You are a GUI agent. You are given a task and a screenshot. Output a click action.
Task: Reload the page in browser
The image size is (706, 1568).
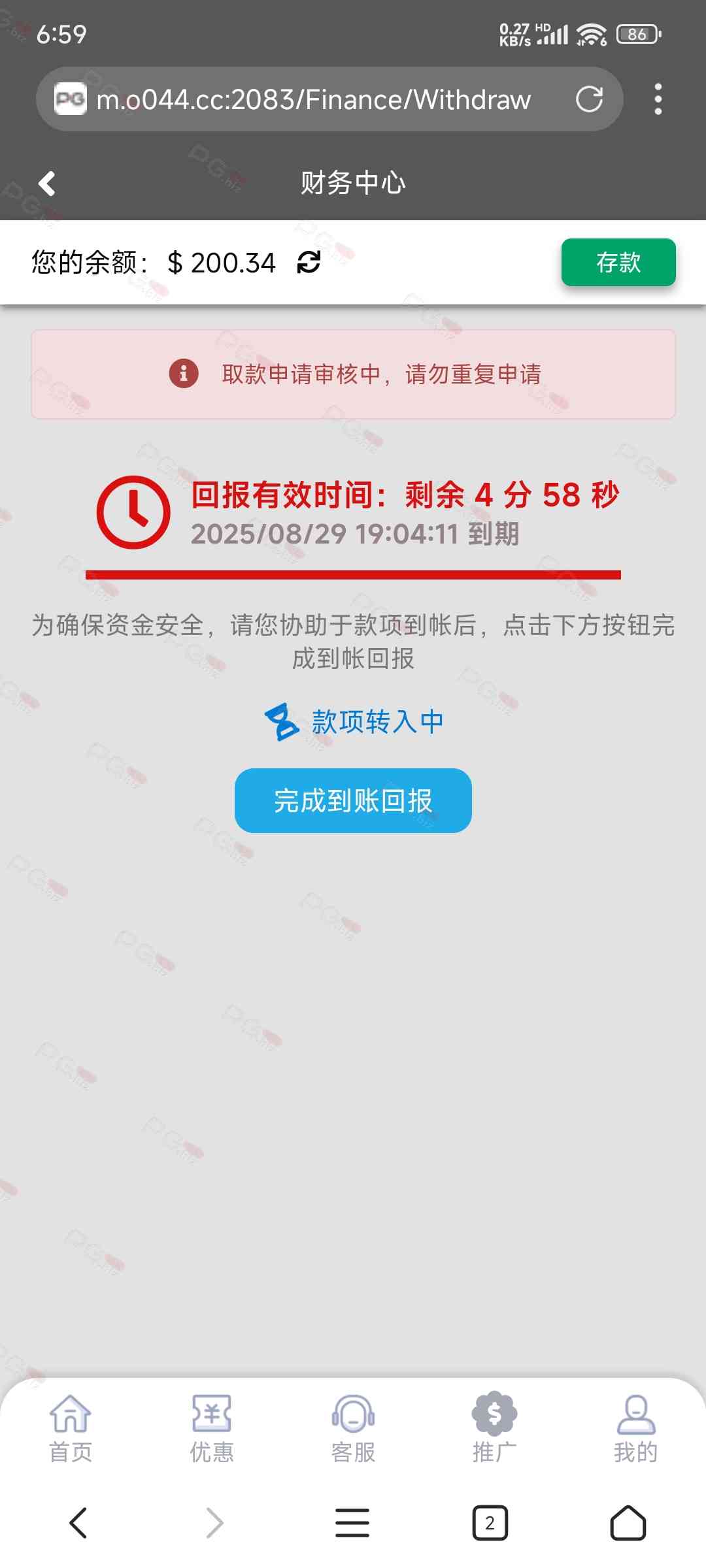point(589,99)
